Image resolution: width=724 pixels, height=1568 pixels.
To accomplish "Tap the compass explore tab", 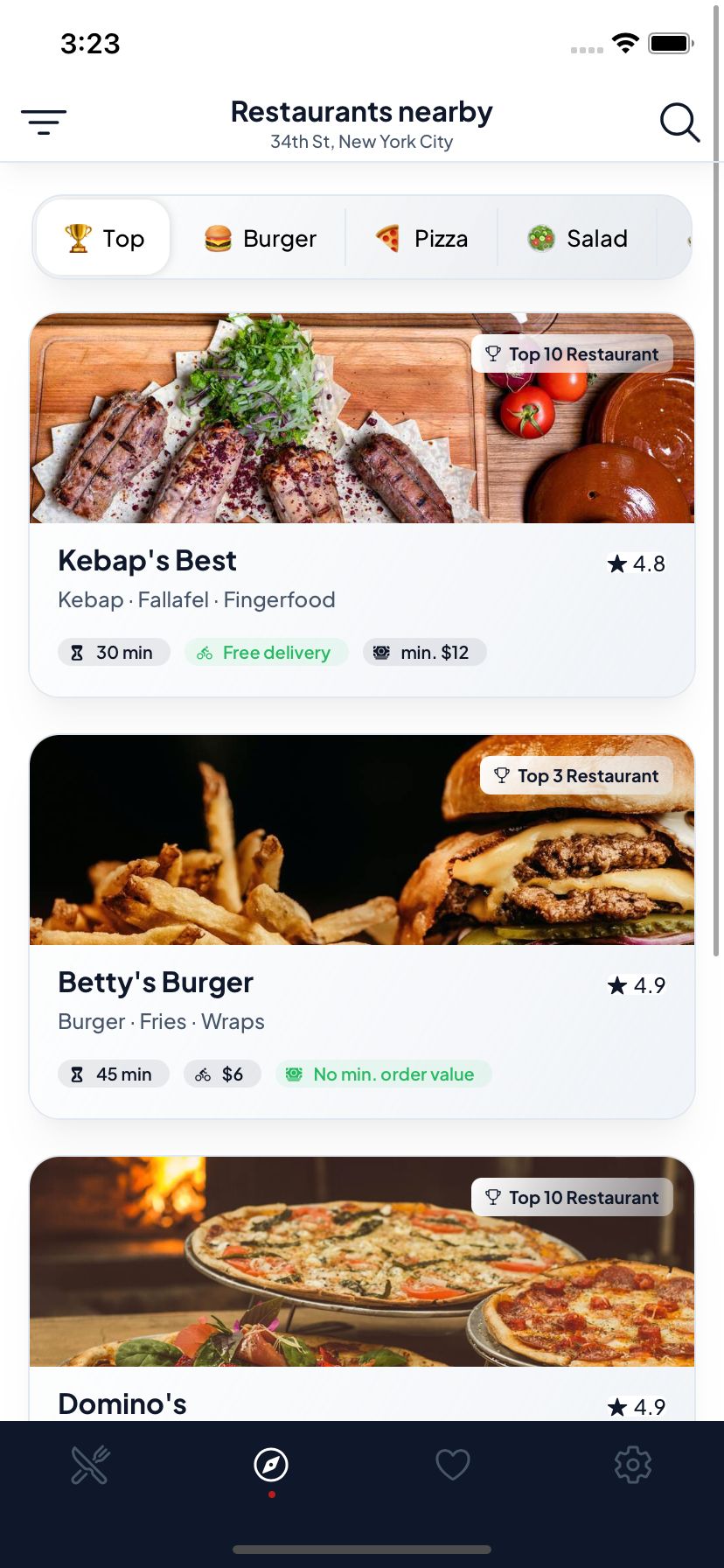I will 271,1465.
